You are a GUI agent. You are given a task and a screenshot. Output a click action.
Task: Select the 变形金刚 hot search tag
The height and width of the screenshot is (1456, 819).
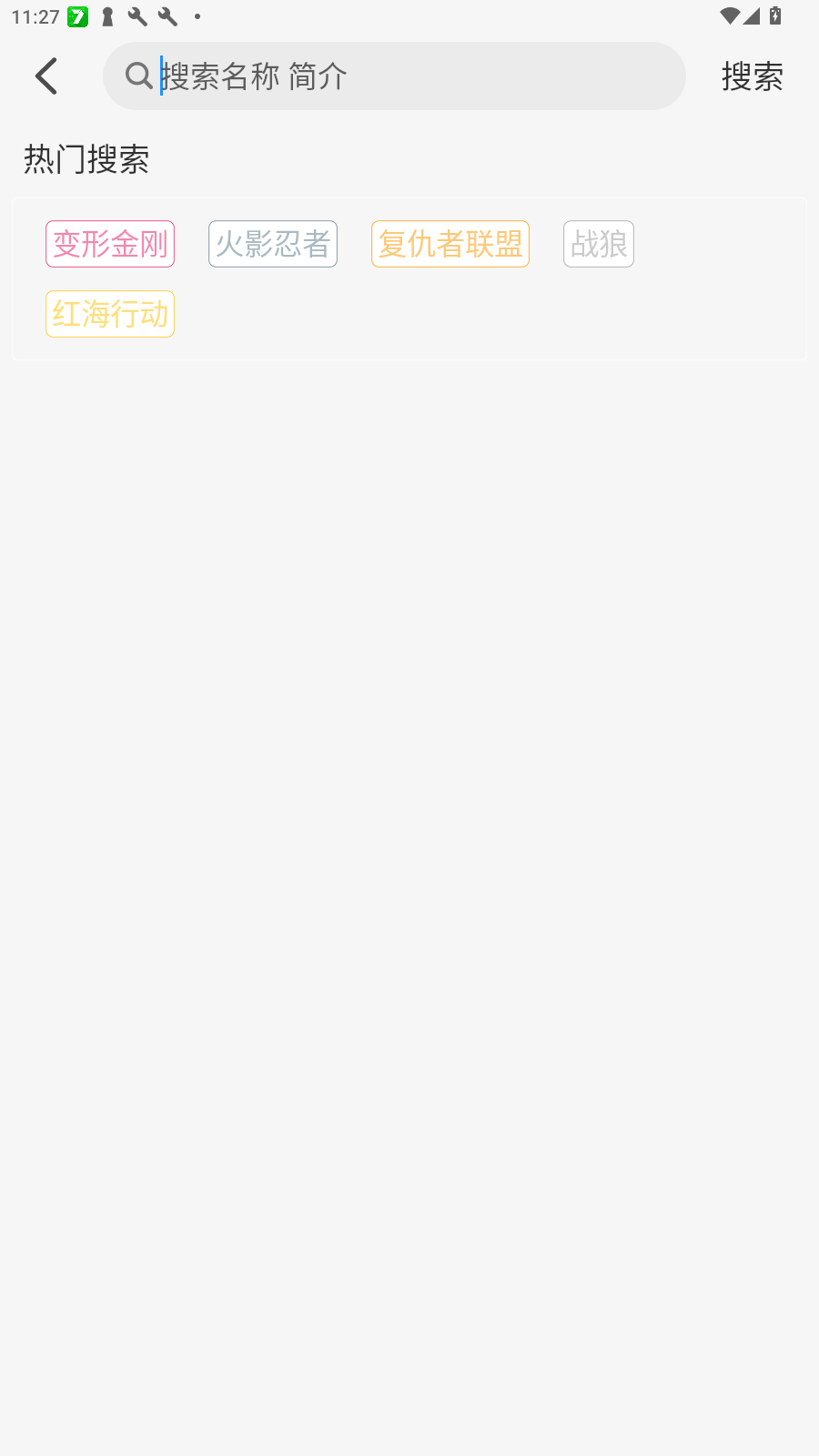coord(109,243)
